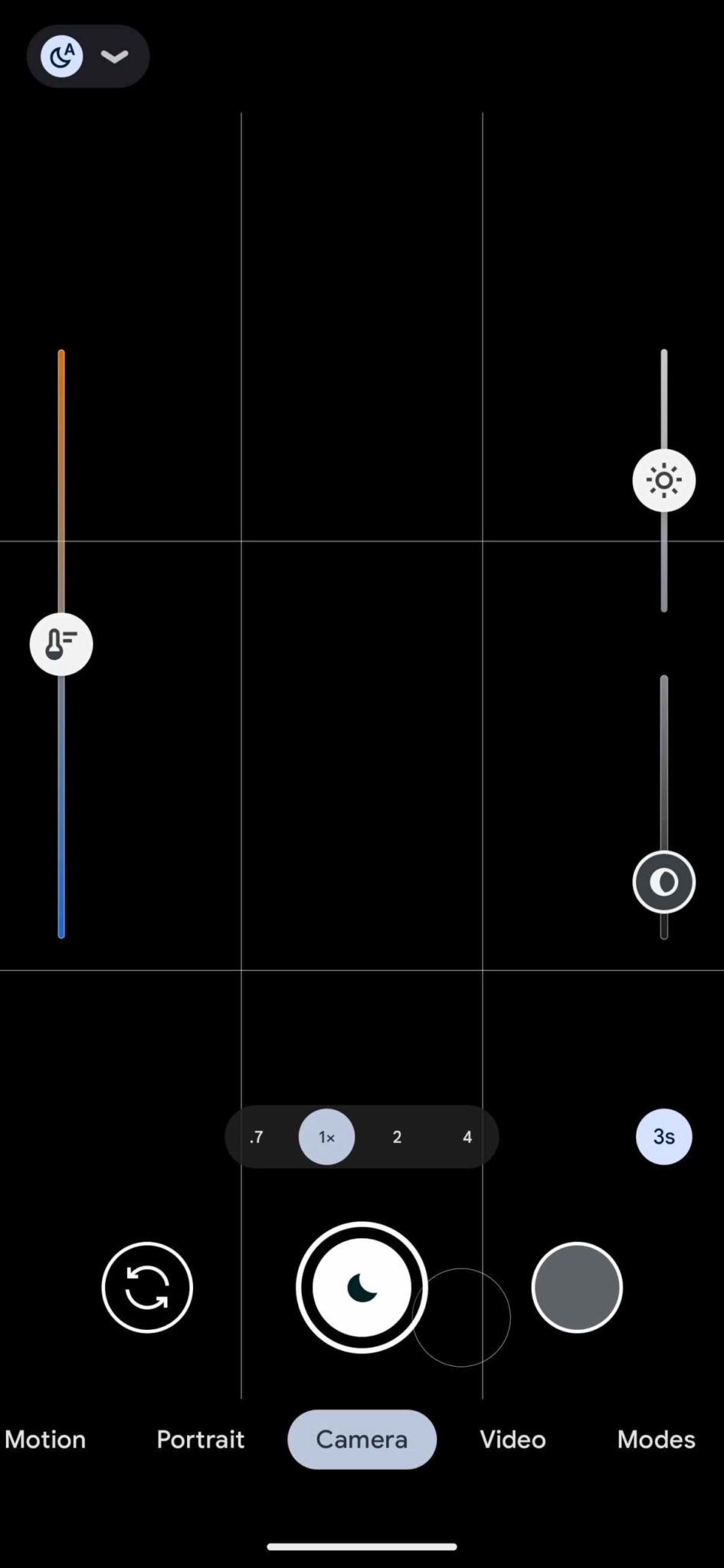Flip to the other camera
Viewport: 724px width, 1568px height.
click(x=147, y=1287)
